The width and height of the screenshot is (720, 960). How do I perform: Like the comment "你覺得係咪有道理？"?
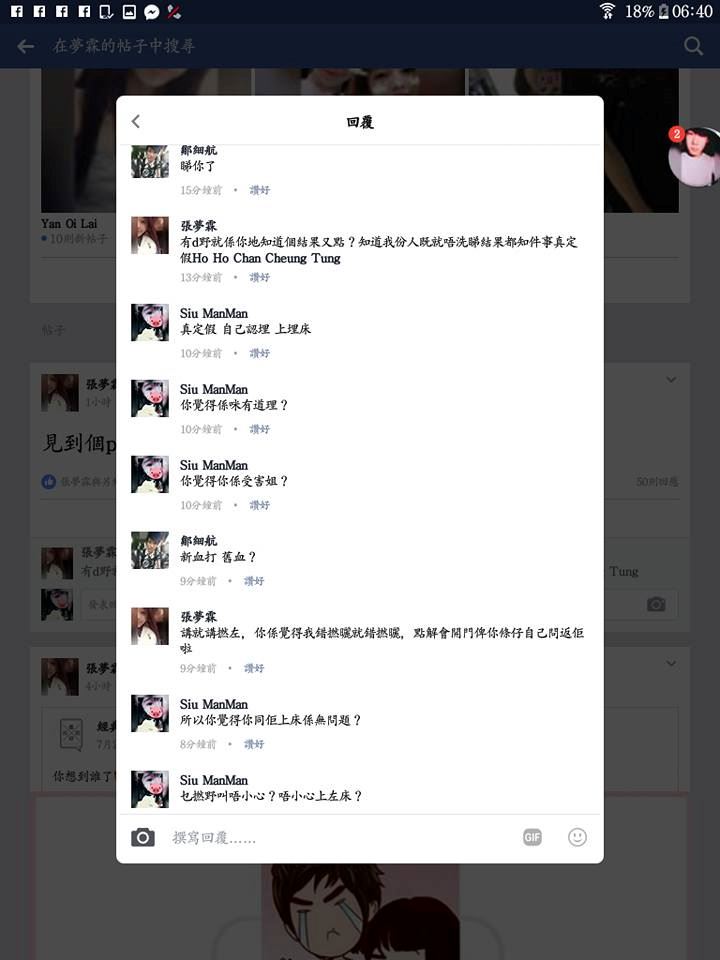click(x=259, y=429)
